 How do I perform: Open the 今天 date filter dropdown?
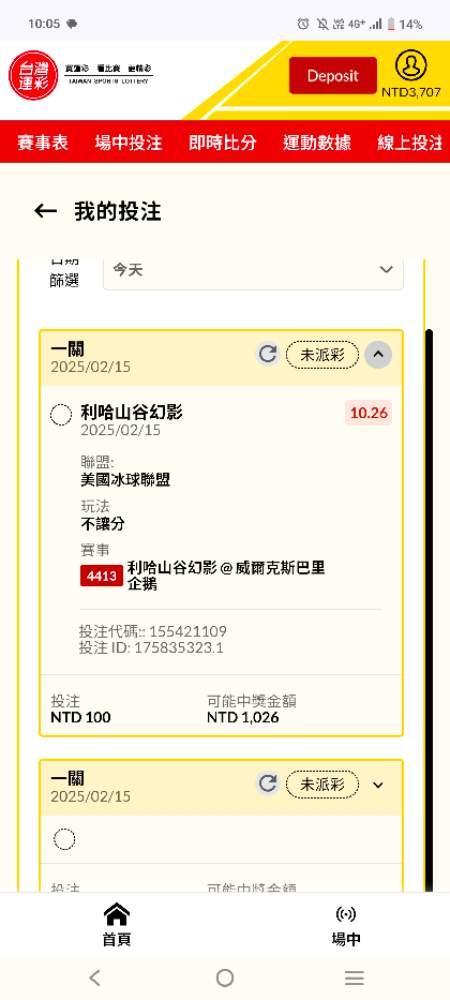point(253,270)
